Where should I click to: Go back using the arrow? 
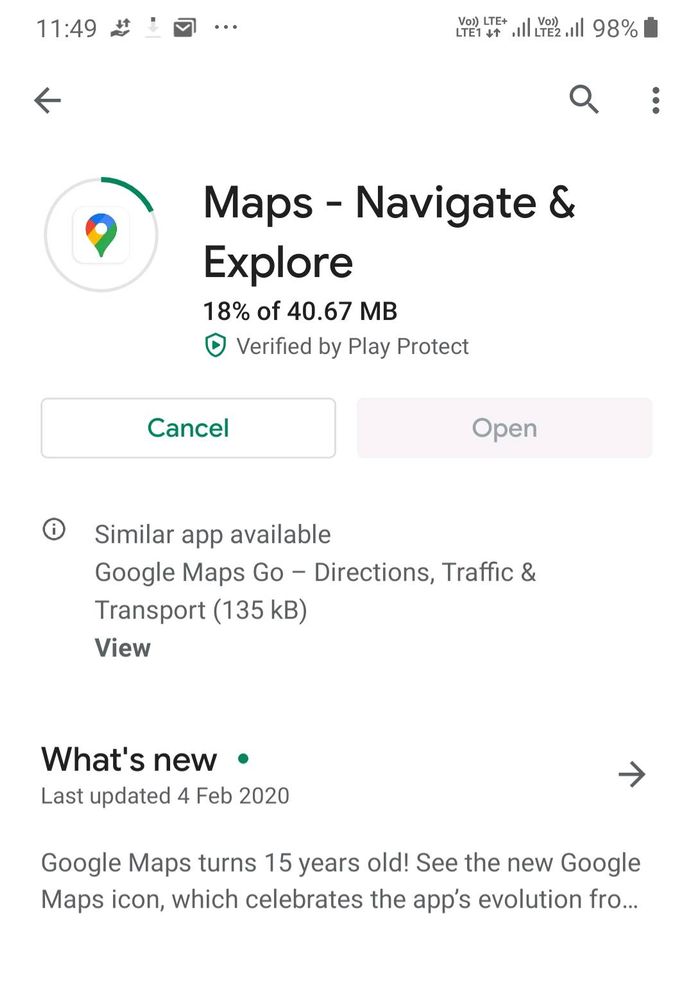tap(47, 100)
